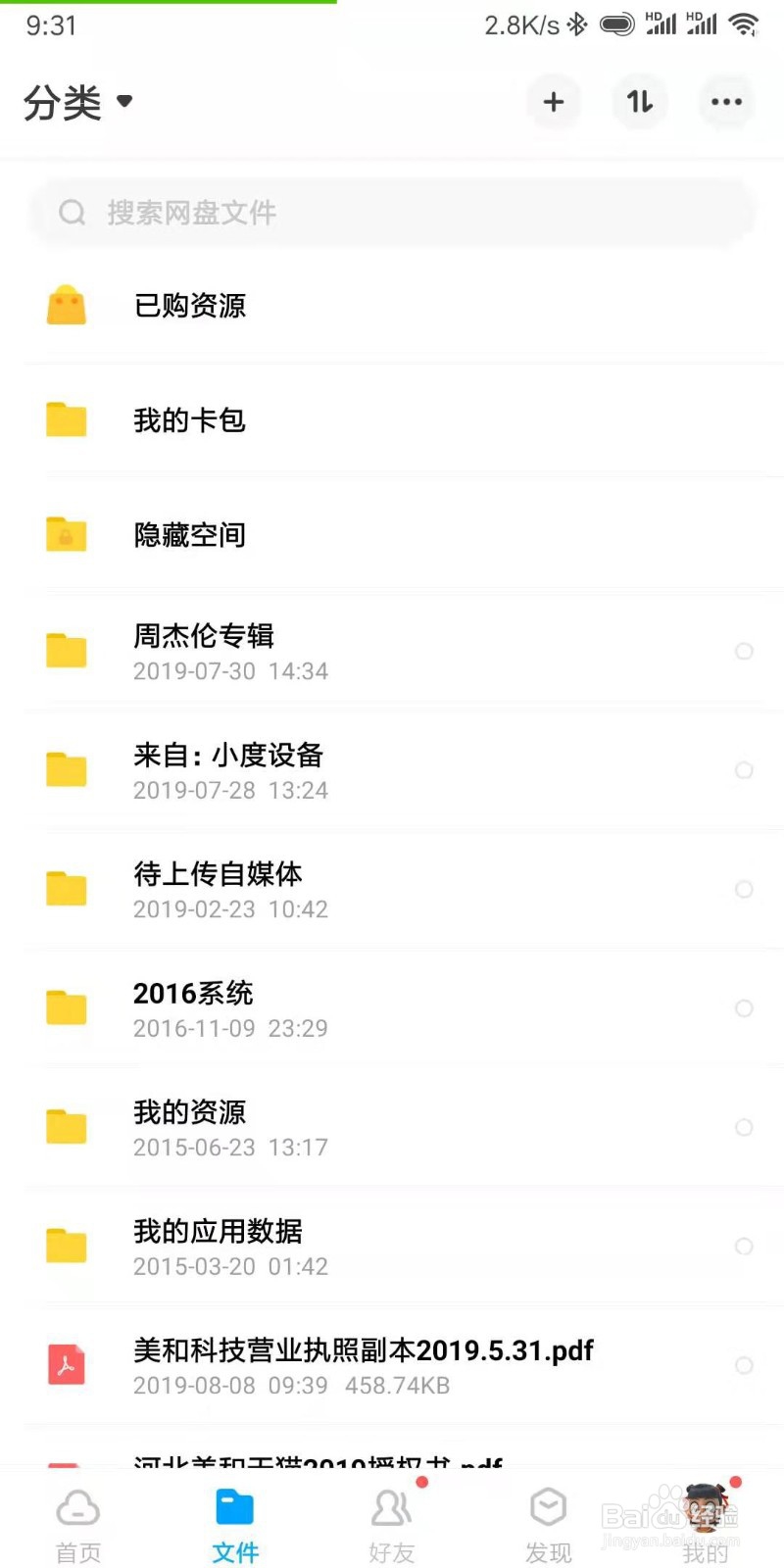The height and width of the screenshot is (1568, 784).
Task: Open the 我的卡包 card wallet folder icon
Action: 66,419
